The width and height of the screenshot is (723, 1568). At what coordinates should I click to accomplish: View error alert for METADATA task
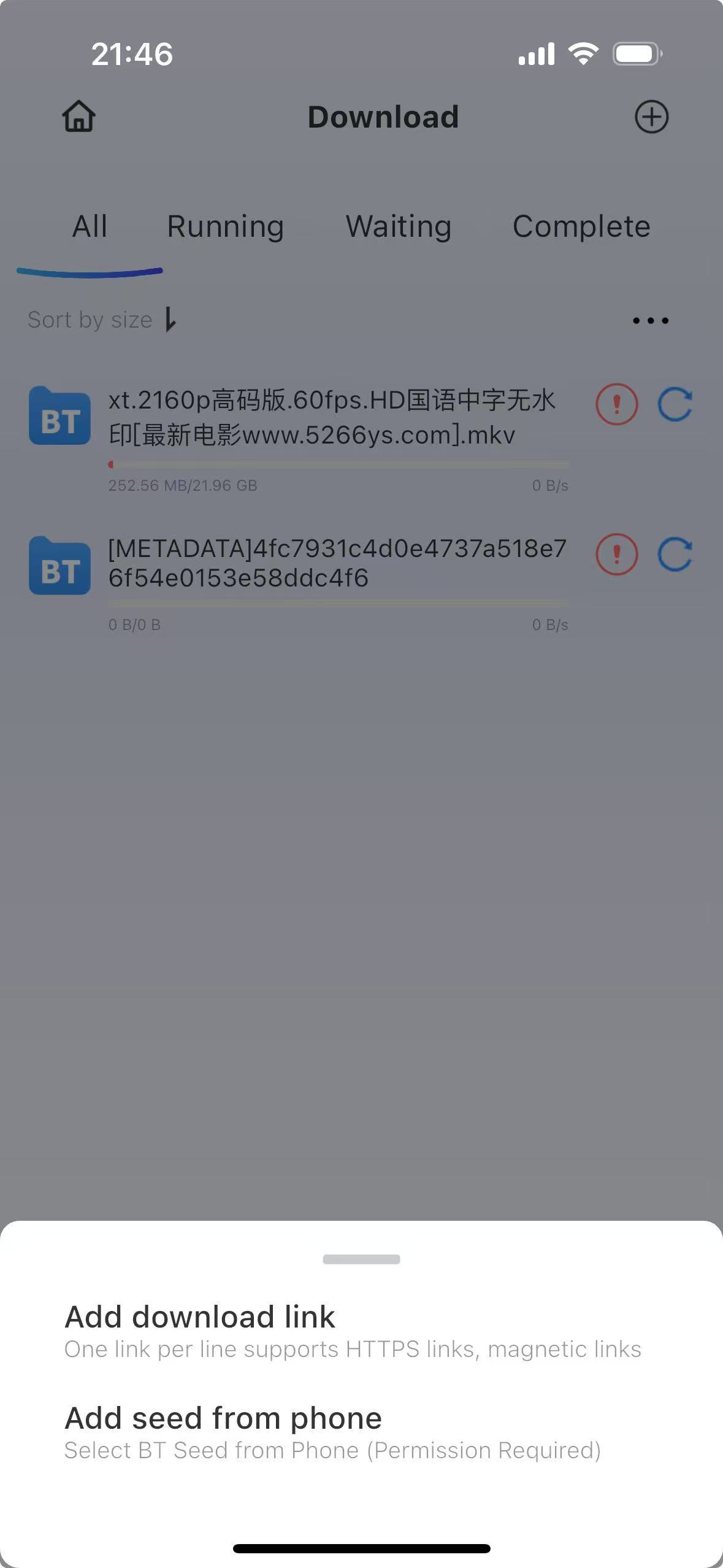click(616, 555)
